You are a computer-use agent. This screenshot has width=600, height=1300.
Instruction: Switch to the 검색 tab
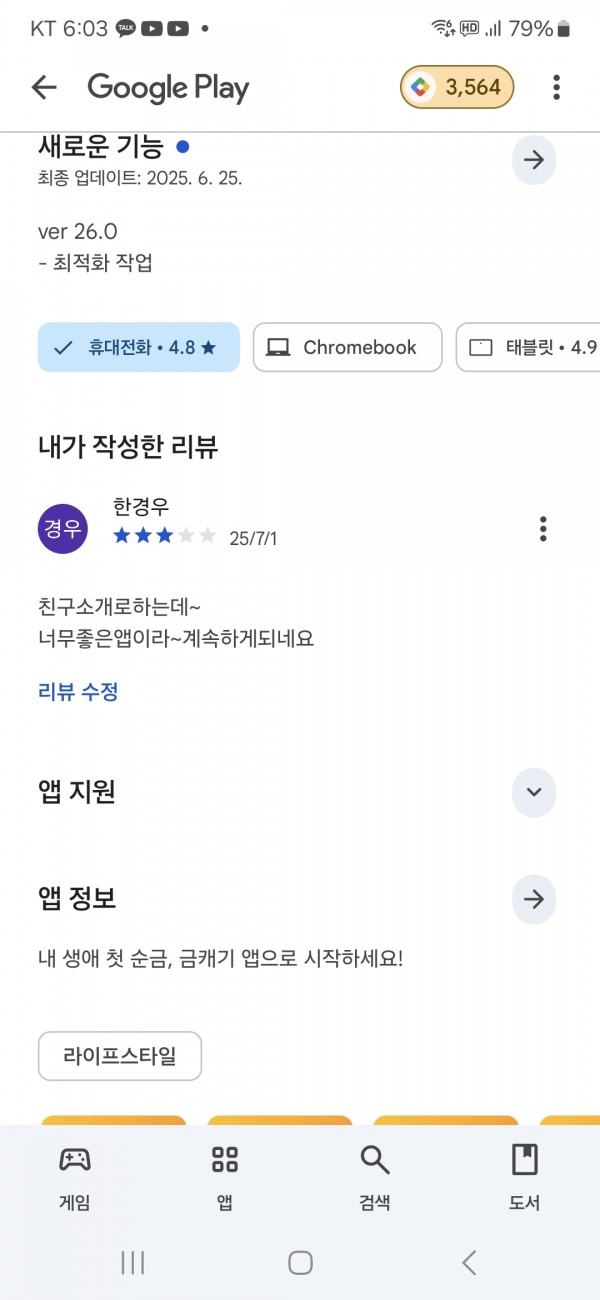point(375,1178)
